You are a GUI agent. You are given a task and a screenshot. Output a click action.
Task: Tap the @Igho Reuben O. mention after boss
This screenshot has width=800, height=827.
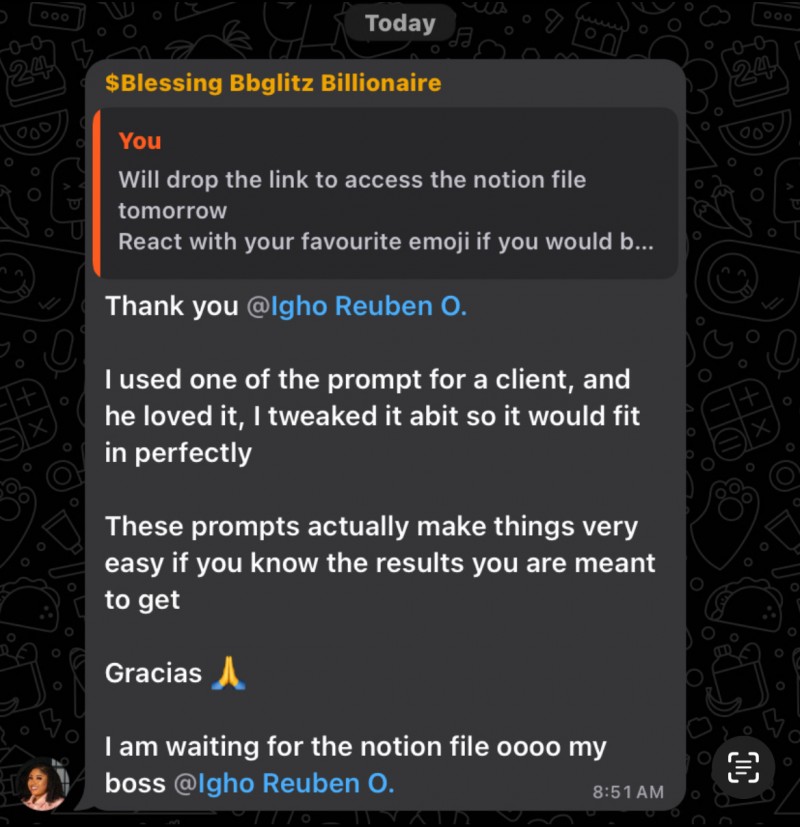pos(284,784)
